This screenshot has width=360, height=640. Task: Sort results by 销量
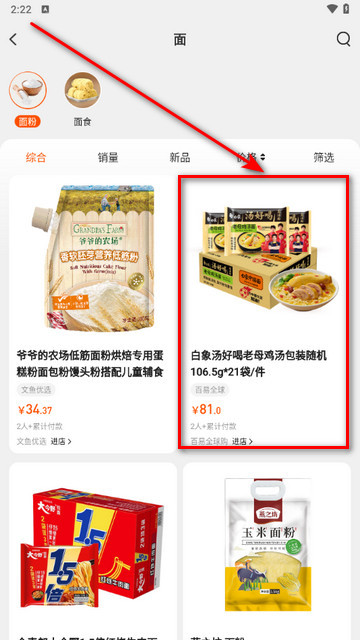[x=108, y=158]
